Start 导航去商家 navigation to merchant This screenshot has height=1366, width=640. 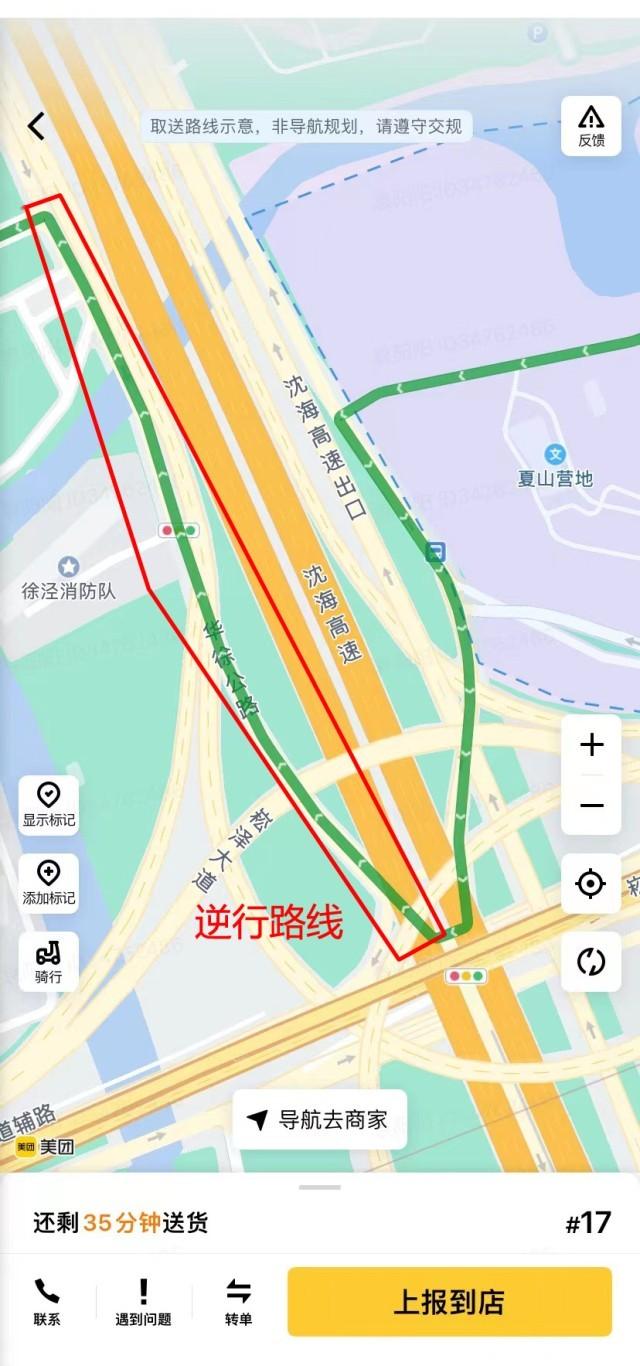(x=320, y=1119)
